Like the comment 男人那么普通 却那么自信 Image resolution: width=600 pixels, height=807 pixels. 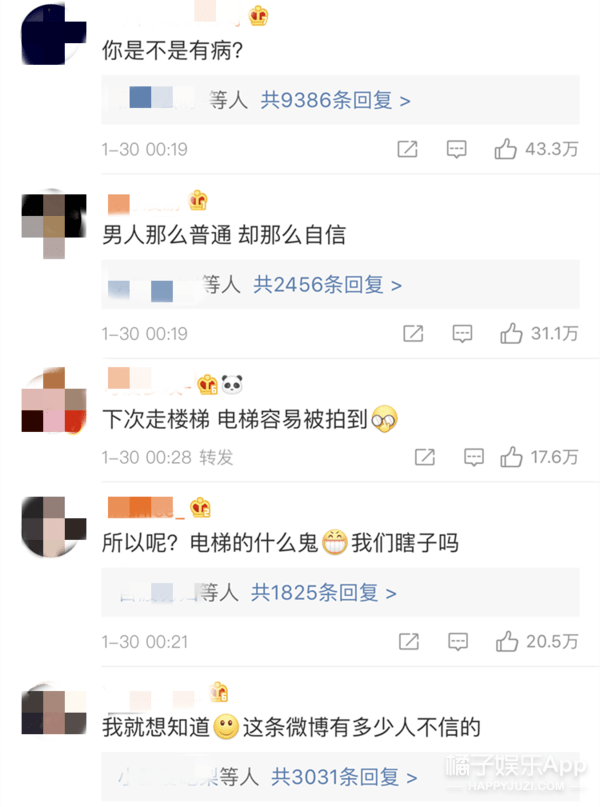(x=511, y=332)
